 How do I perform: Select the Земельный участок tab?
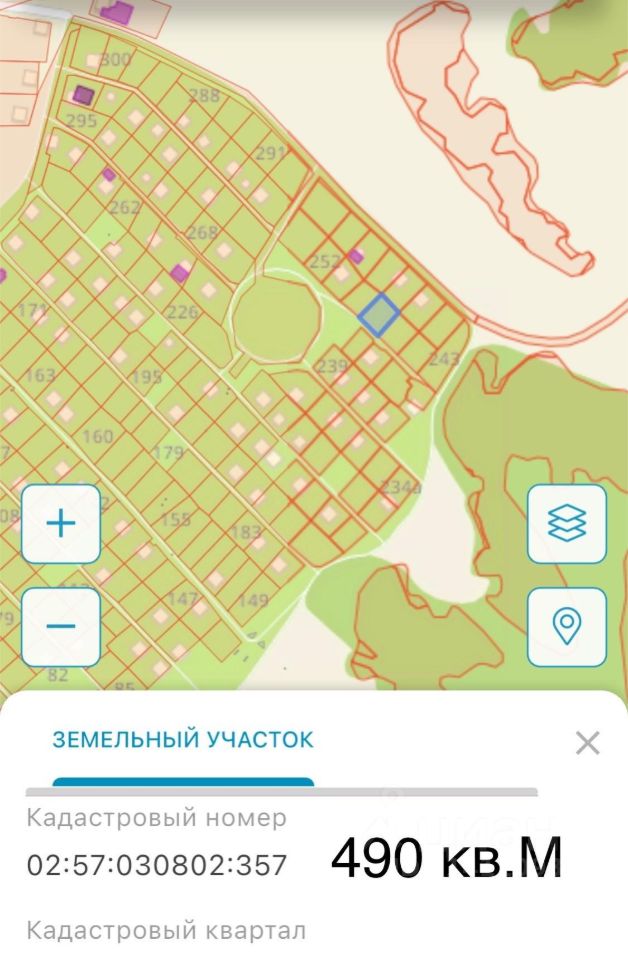click(183, 741)
